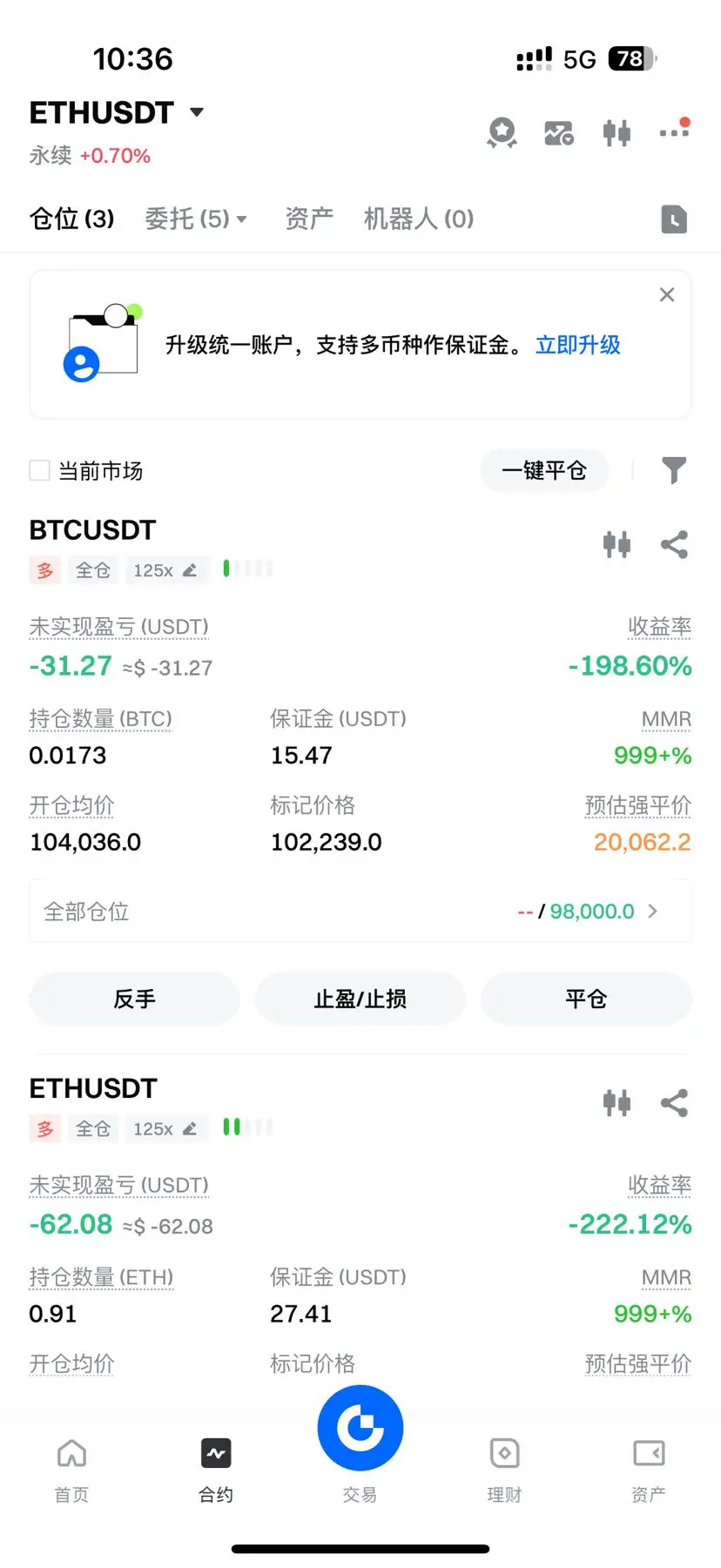
Task: Tap the 一键平仓 button
Action: pyautogui.click(x=544, y=471)
